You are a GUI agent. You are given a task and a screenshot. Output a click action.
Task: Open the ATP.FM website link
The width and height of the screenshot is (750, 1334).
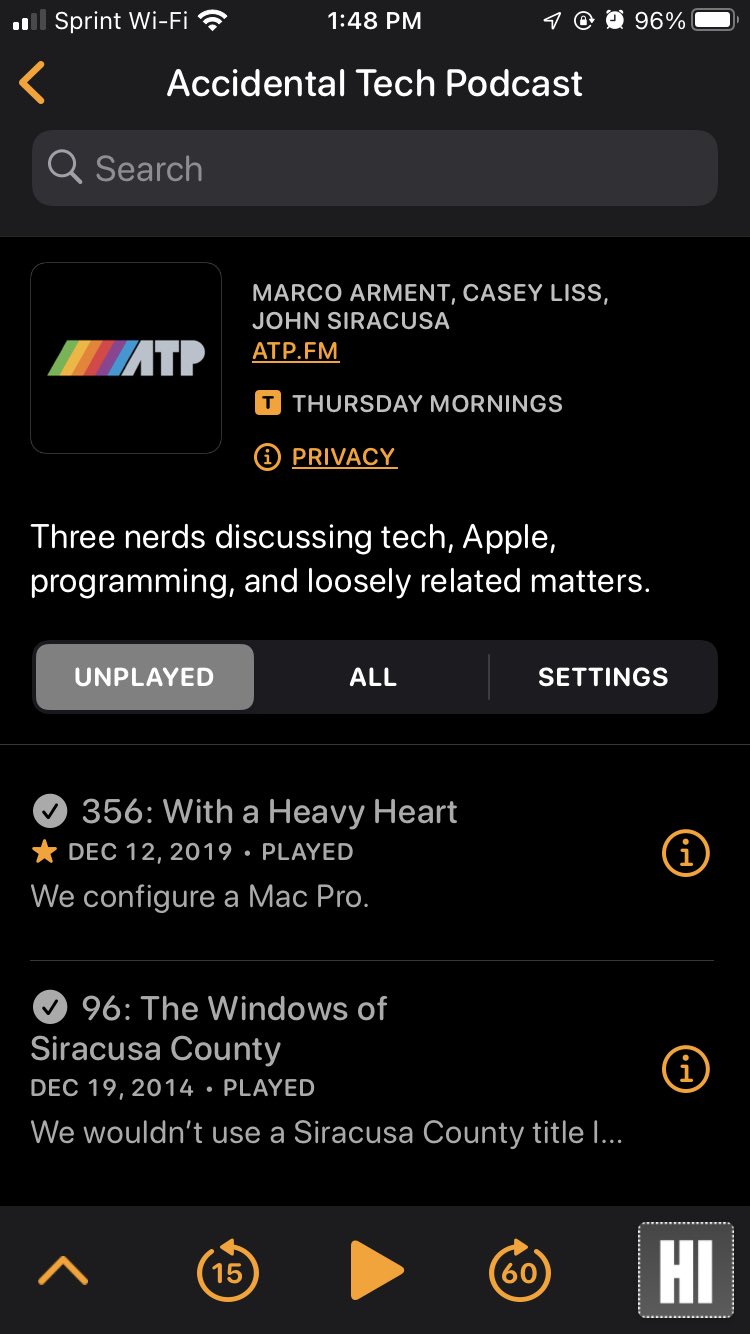[x=295, y=351]
